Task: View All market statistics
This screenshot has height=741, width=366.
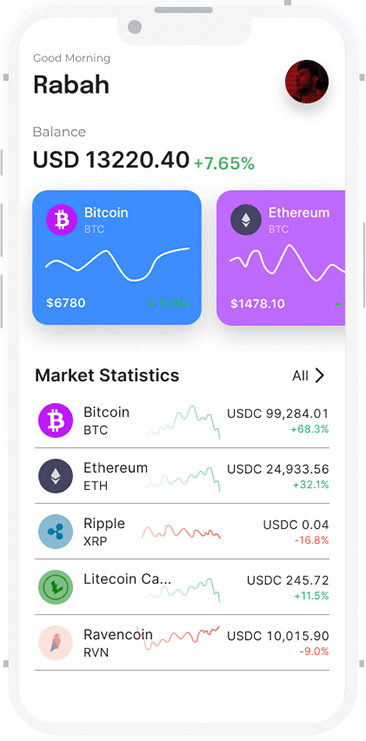Action: 309,376
